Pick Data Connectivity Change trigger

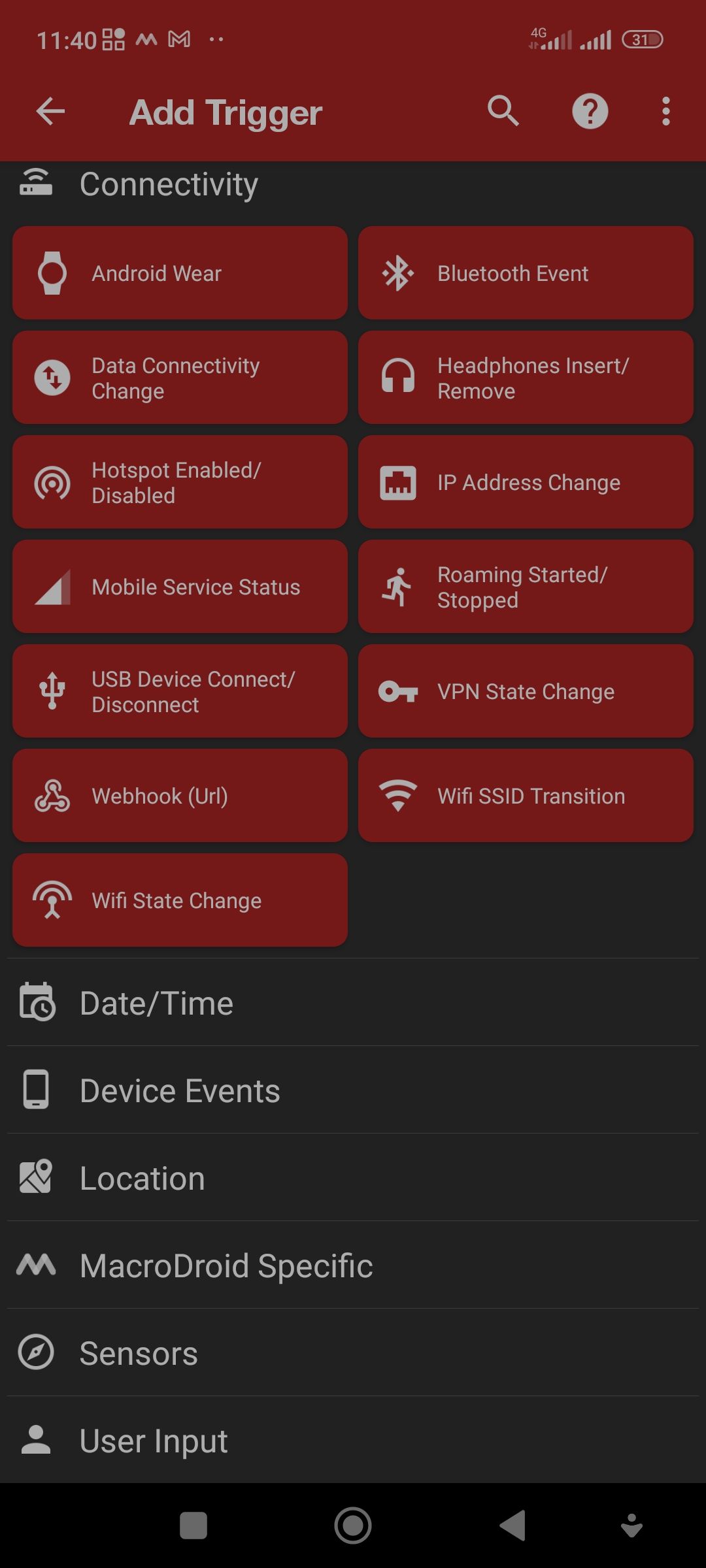tap(180, 378)
